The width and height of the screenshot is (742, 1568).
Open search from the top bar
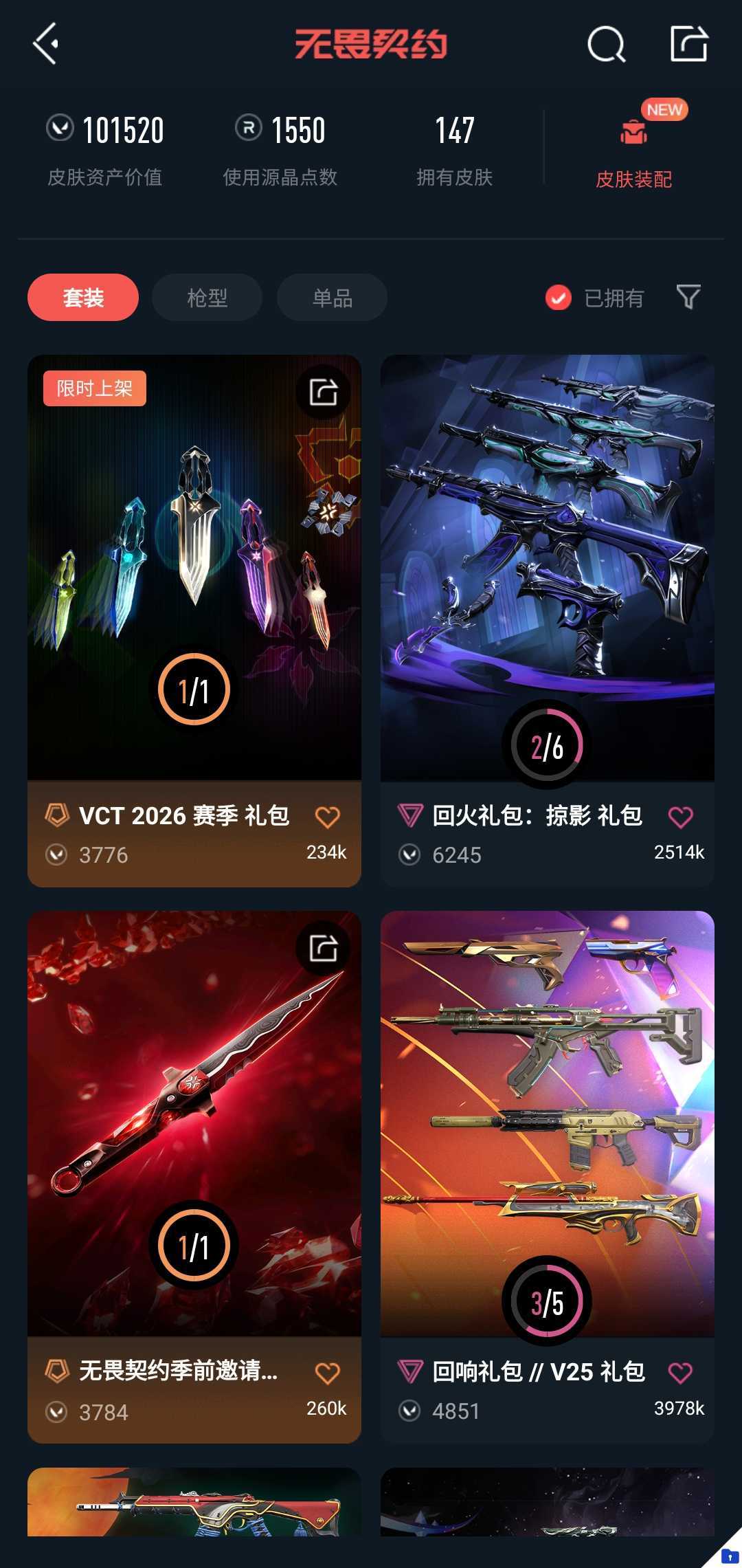click(x=606, y=45)
